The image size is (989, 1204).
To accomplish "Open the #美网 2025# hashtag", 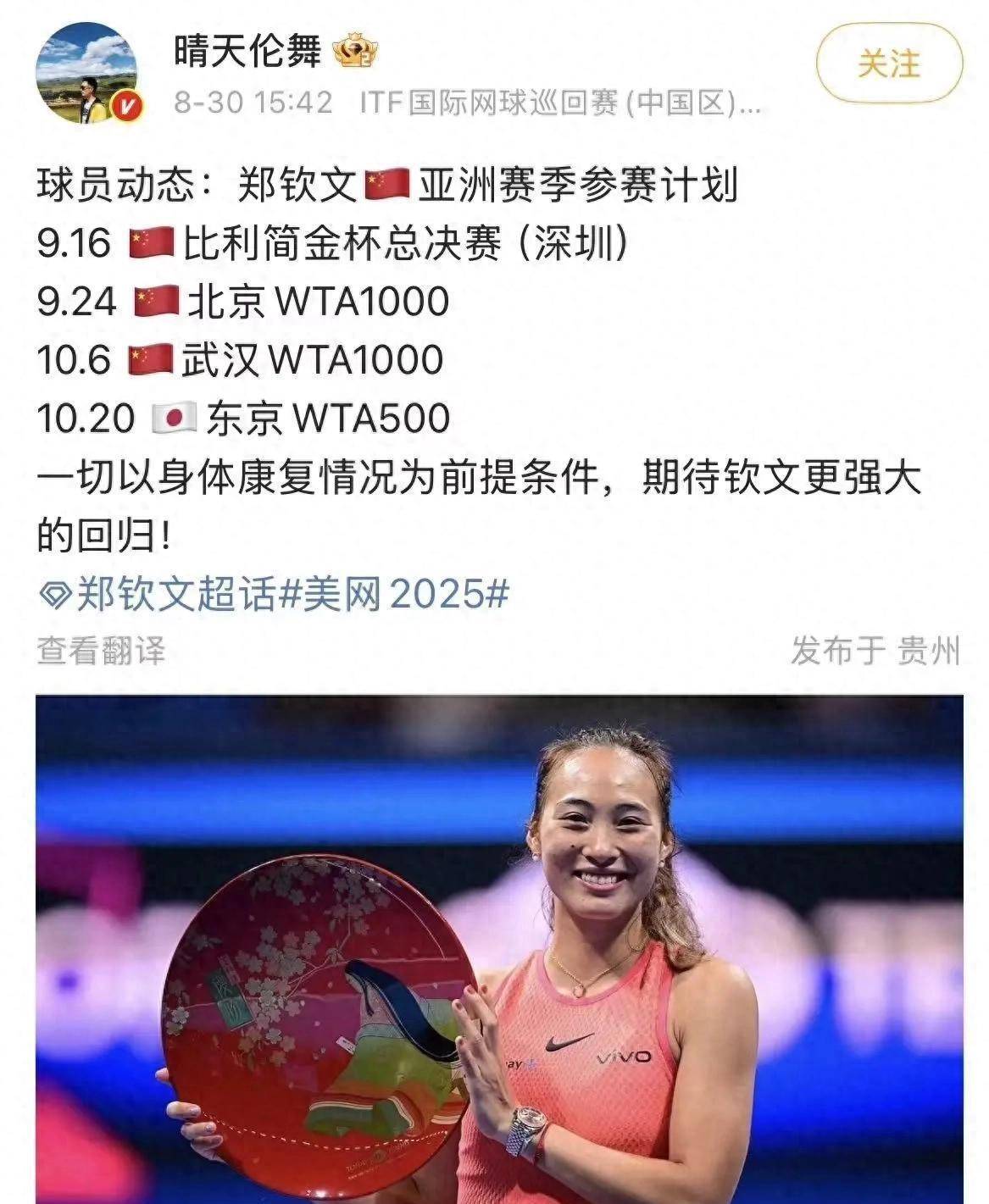I will point(394,595).
